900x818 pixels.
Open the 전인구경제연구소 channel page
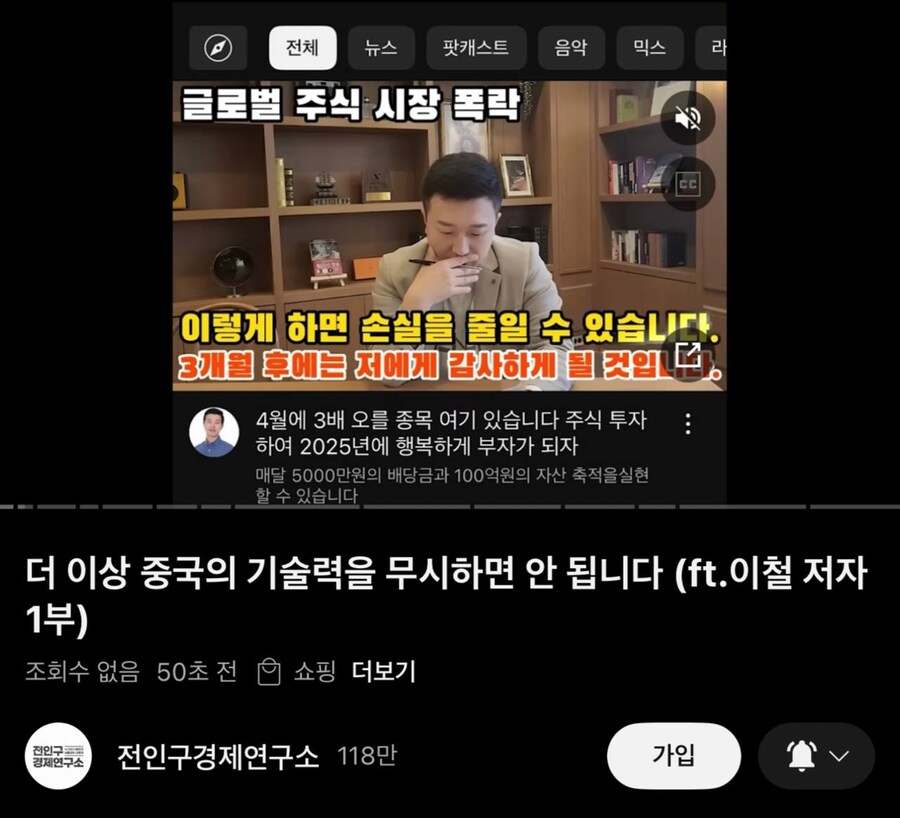pyautogui.click(x=217, y=756)
